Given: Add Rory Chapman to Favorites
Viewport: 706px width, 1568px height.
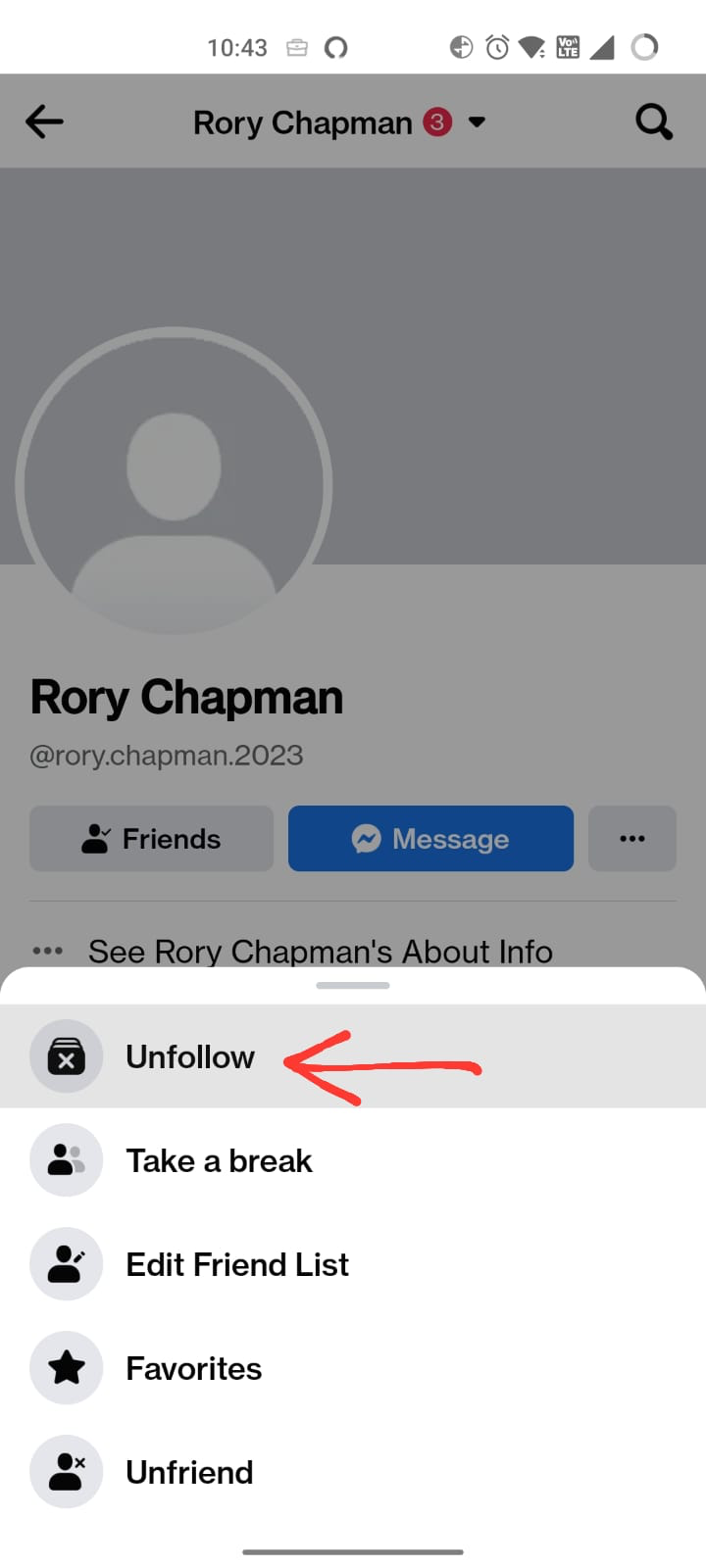Looking at the screenshot, I should coord(193,1368).
